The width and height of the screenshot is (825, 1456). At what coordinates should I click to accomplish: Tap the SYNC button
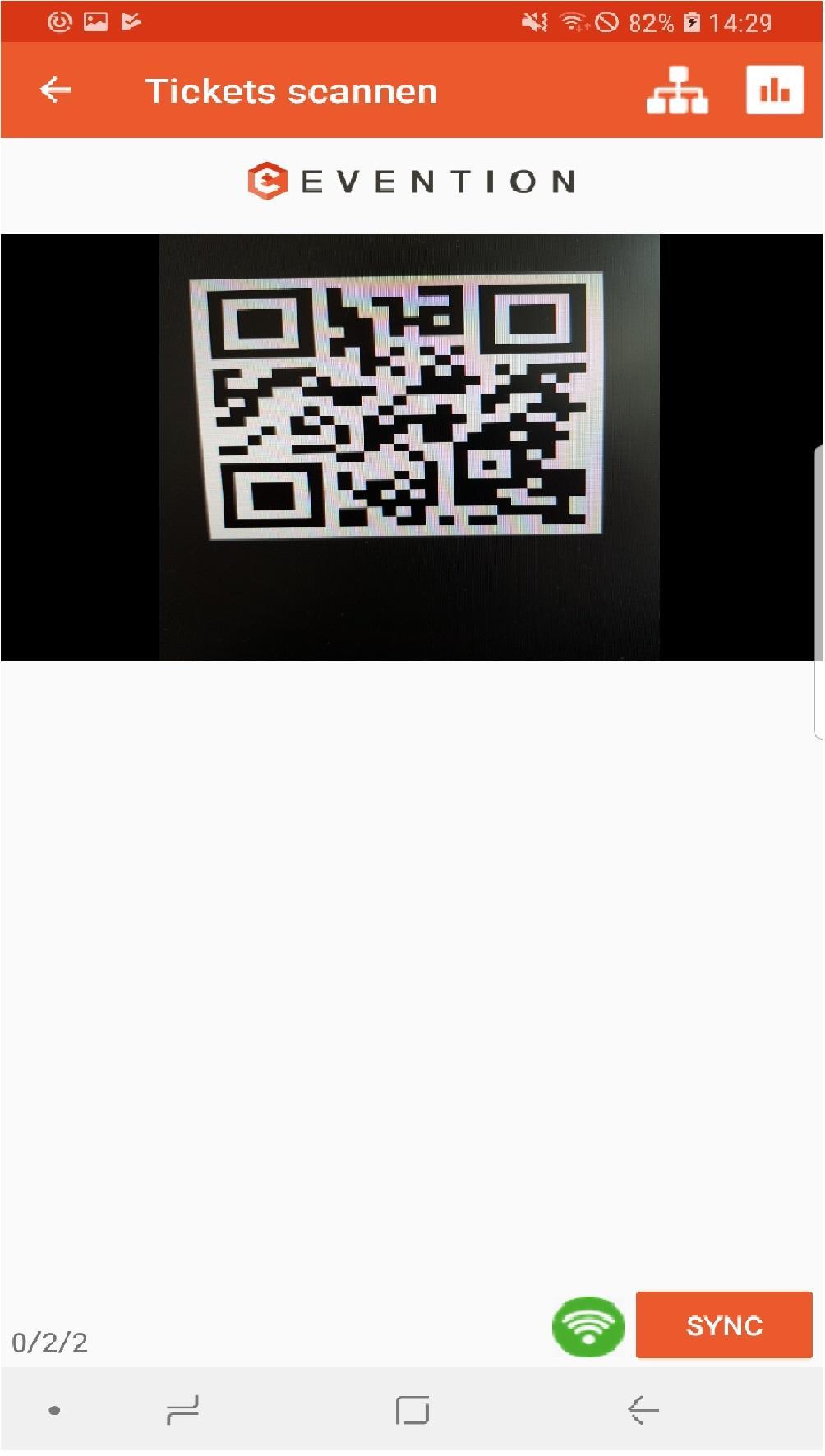coord(724,1325)
